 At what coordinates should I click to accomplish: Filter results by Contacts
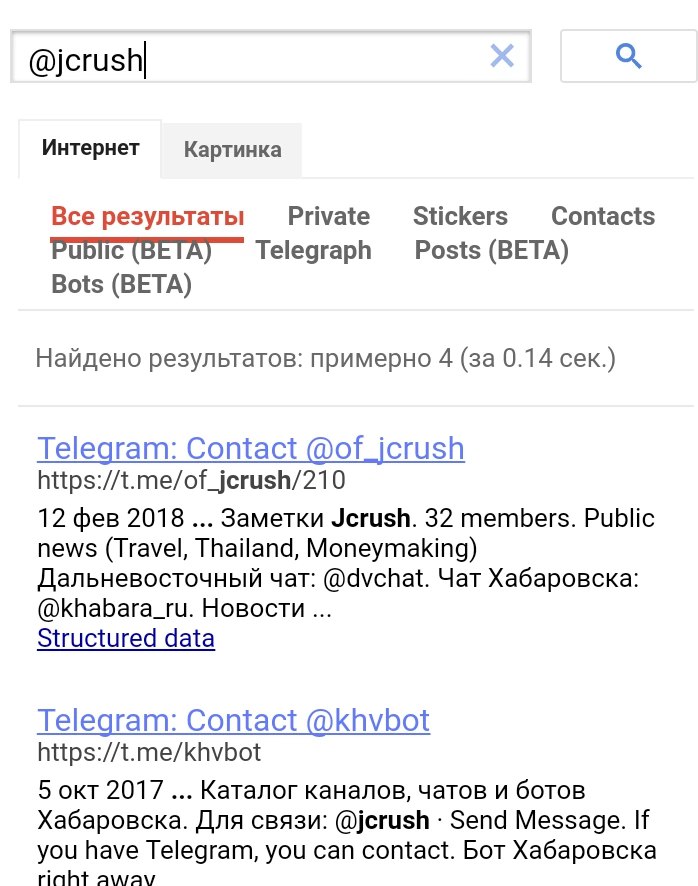point(603,216)
